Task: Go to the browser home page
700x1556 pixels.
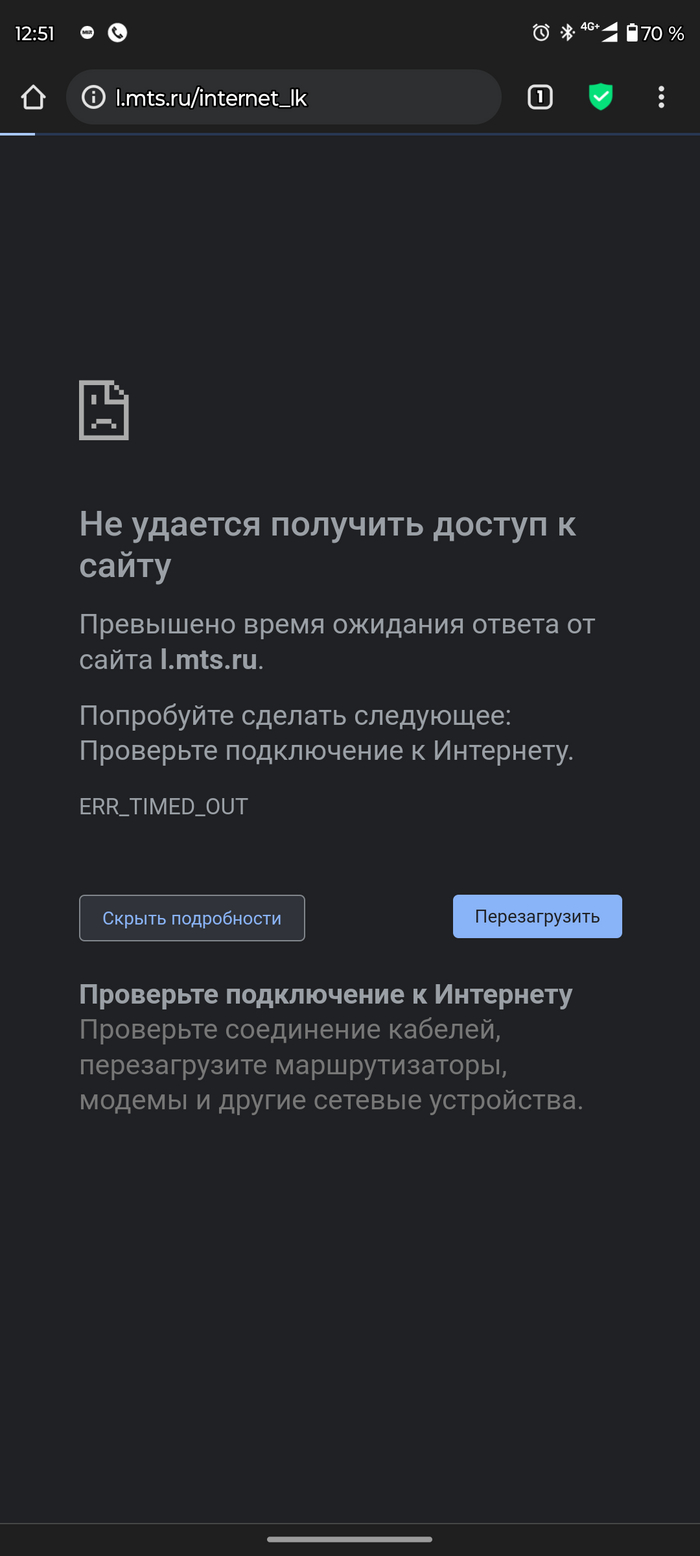Action: pyautogui.click(x=33, y=97)
